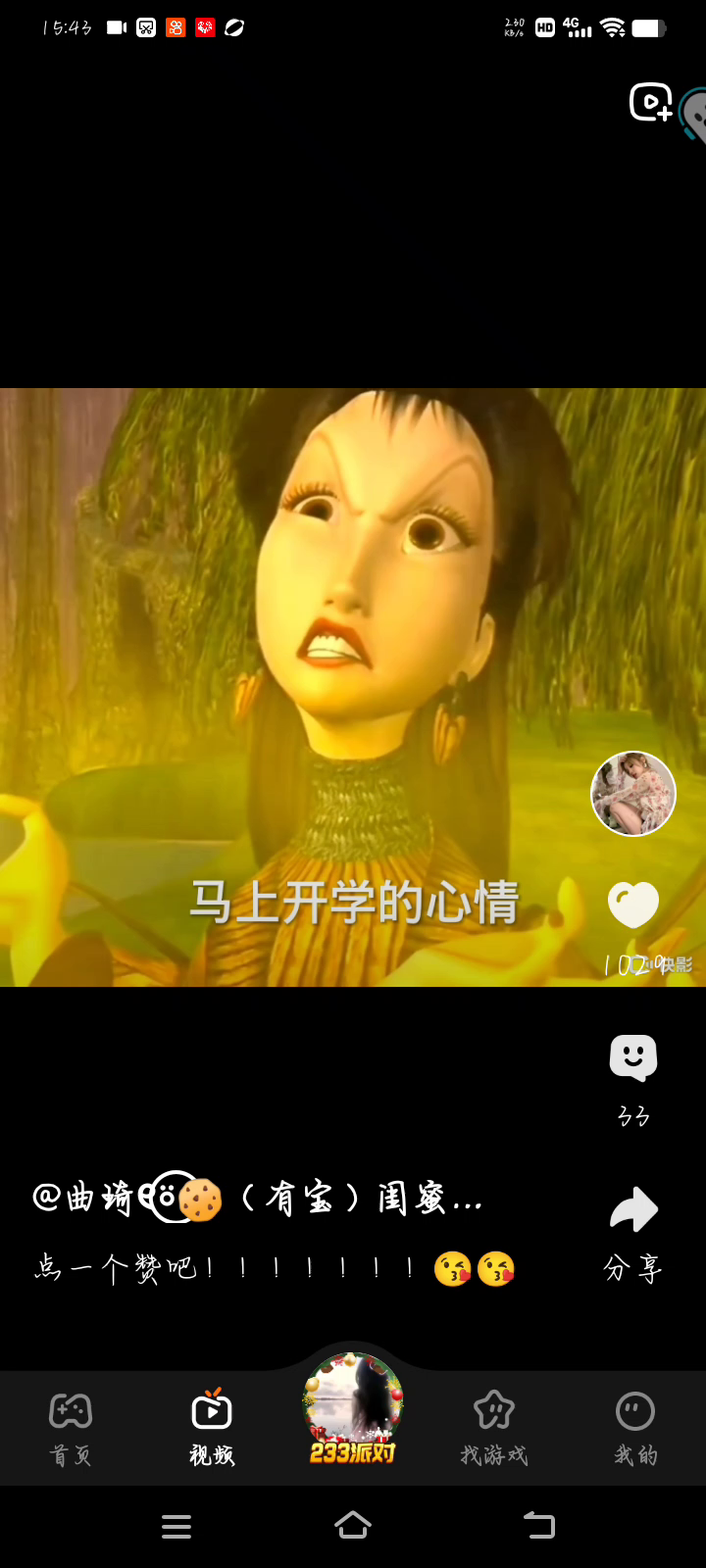Open the 233派对 center button
The width and height of the screenshot is (706, 1568).
353,1409
